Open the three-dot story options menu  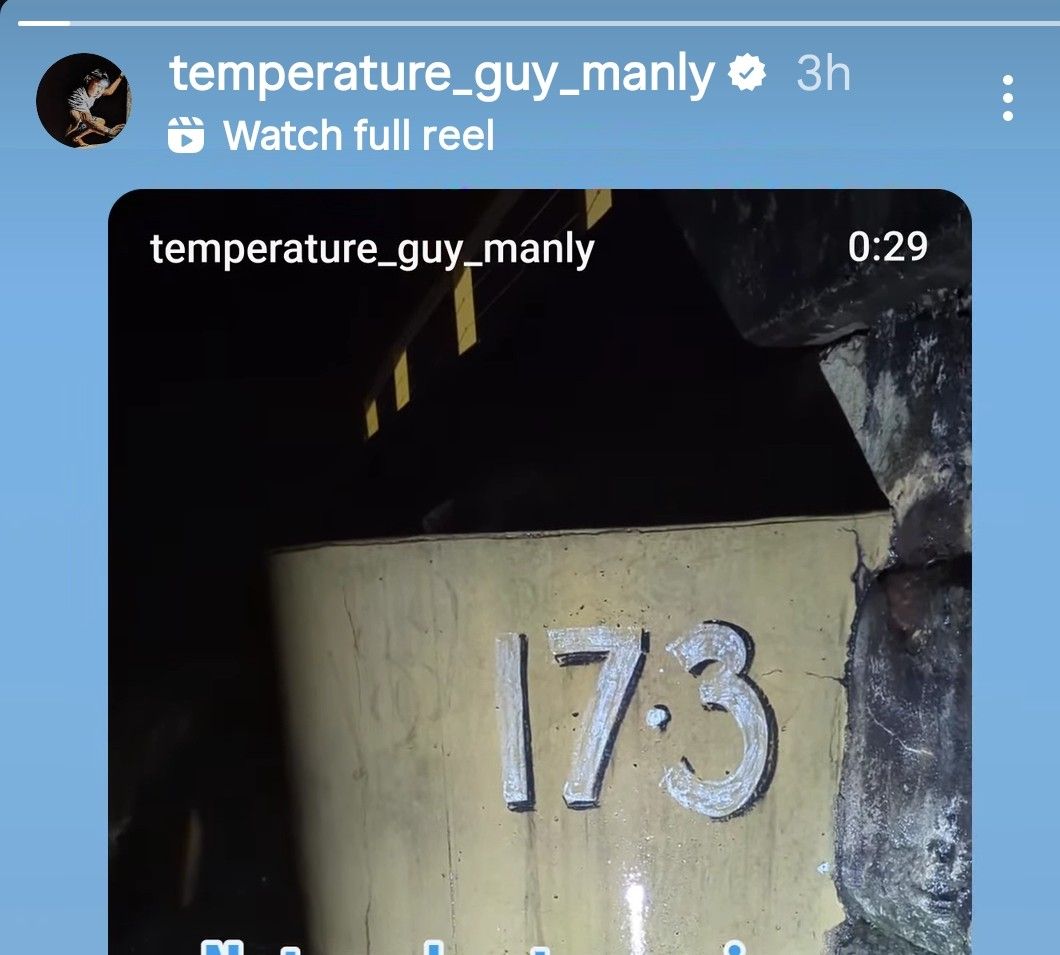(1007, 98)
